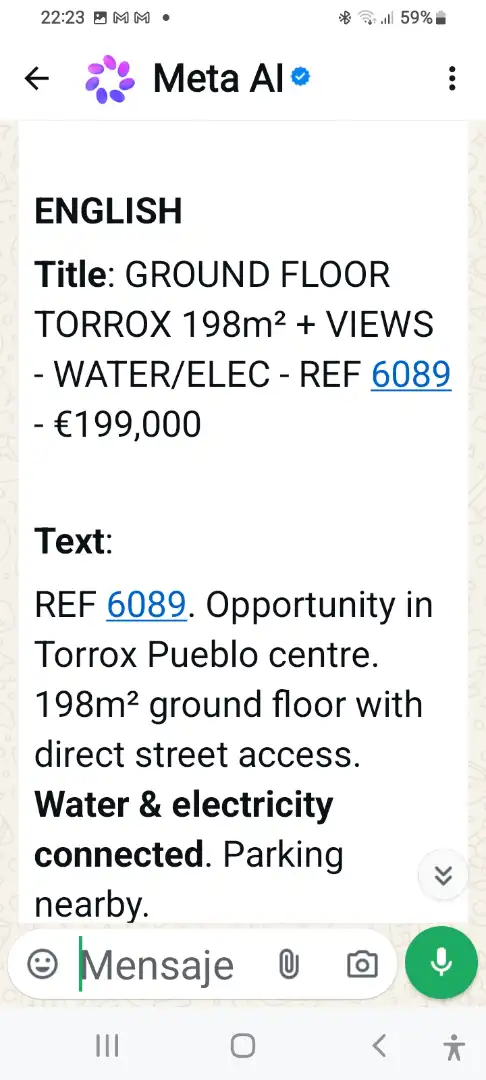
Task: Jump to the latest message with the double-chevron button
Action: (x=443, y=875)
